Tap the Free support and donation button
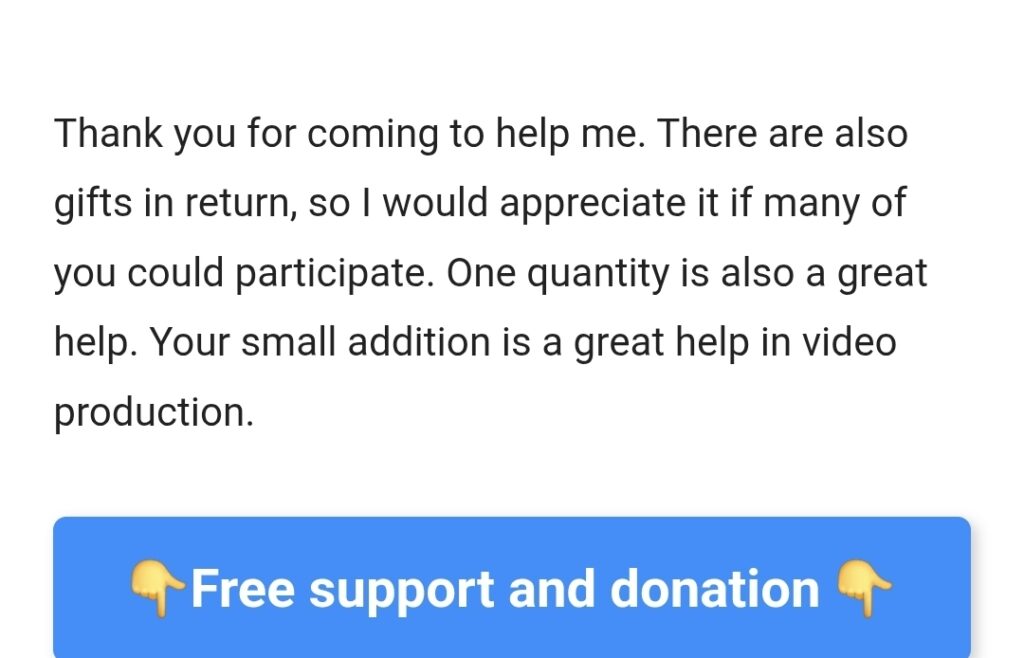 [x=511, y=588]
